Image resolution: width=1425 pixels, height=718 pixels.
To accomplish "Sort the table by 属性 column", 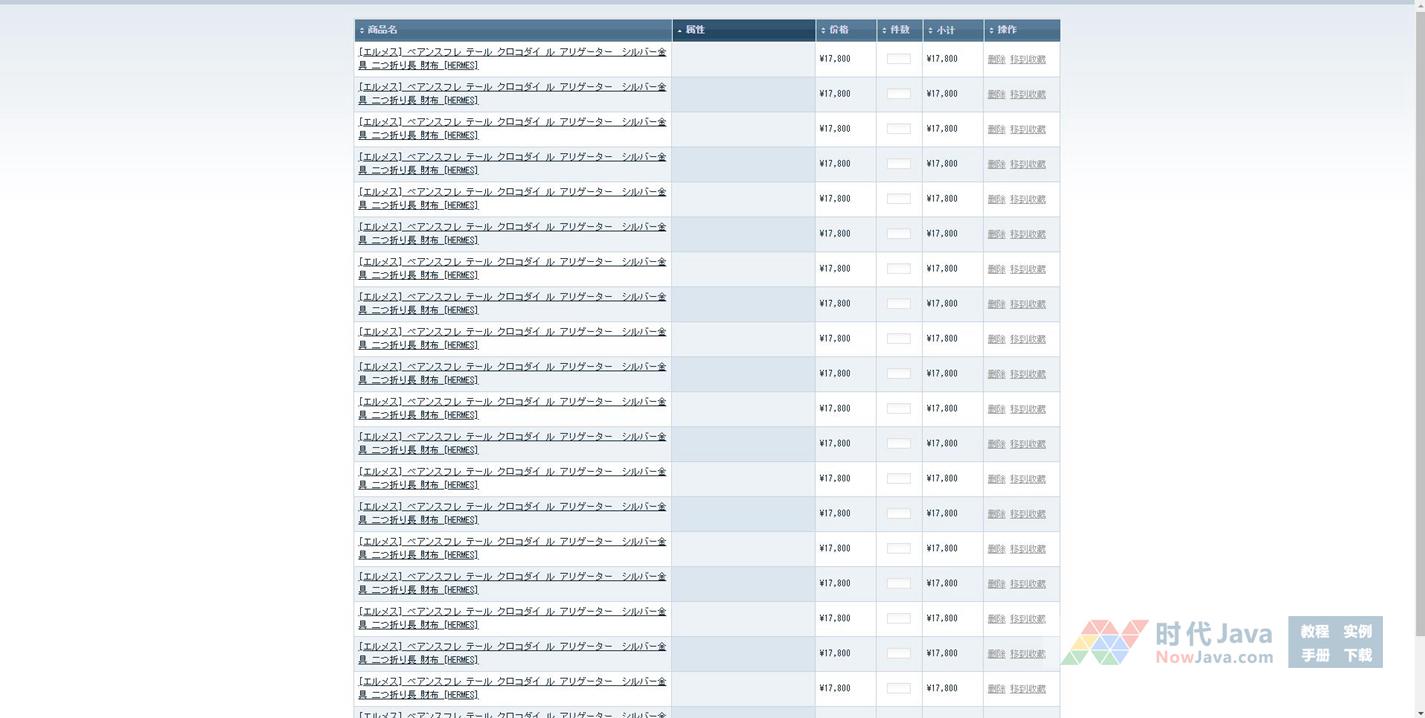I will click(x=695, y=30).
